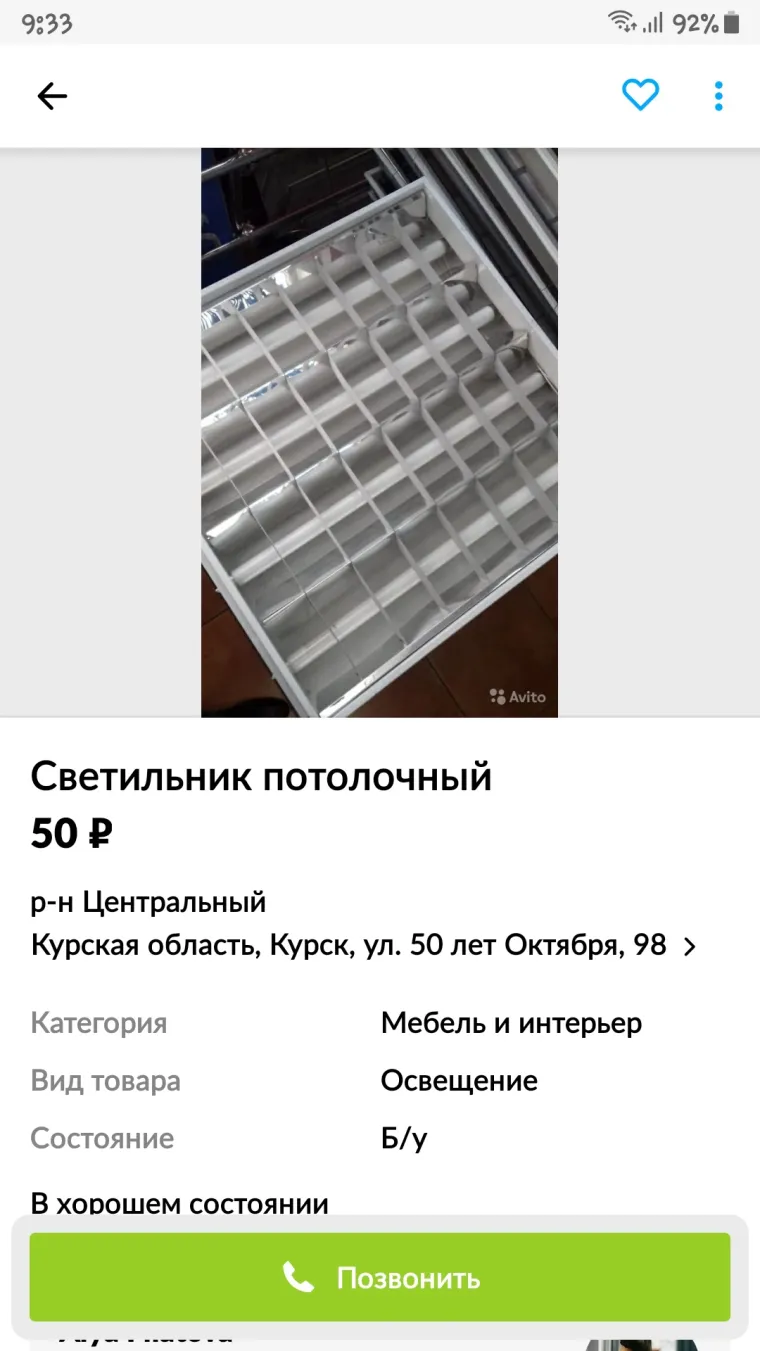
Task: Open the three-dot overflow menu
Action: point(718,96)
